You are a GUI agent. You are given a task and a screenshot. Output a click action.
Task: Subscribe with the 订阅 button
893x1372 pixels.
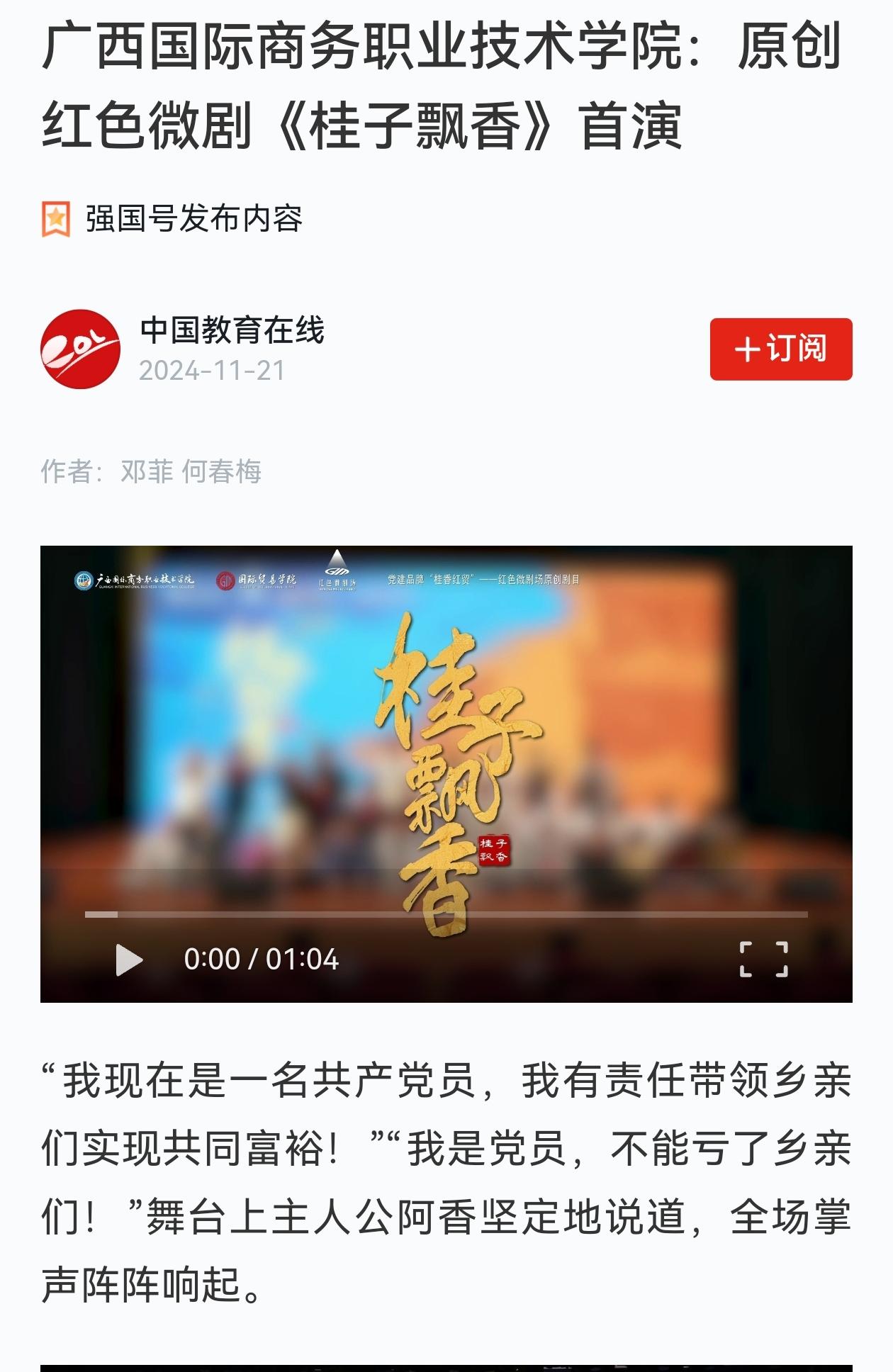(780, 349)
